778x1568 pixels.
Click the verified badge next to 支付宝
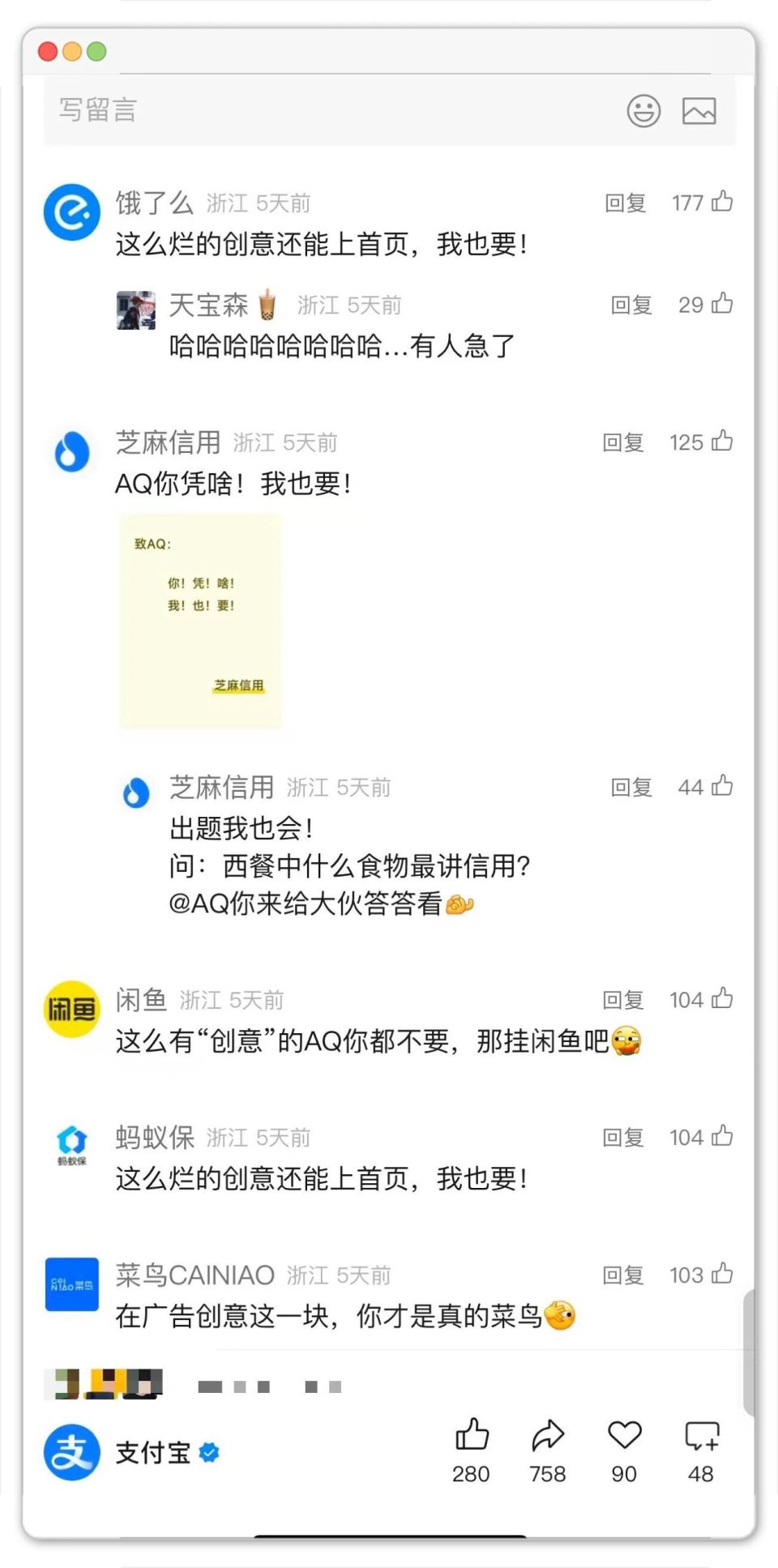212,1453
